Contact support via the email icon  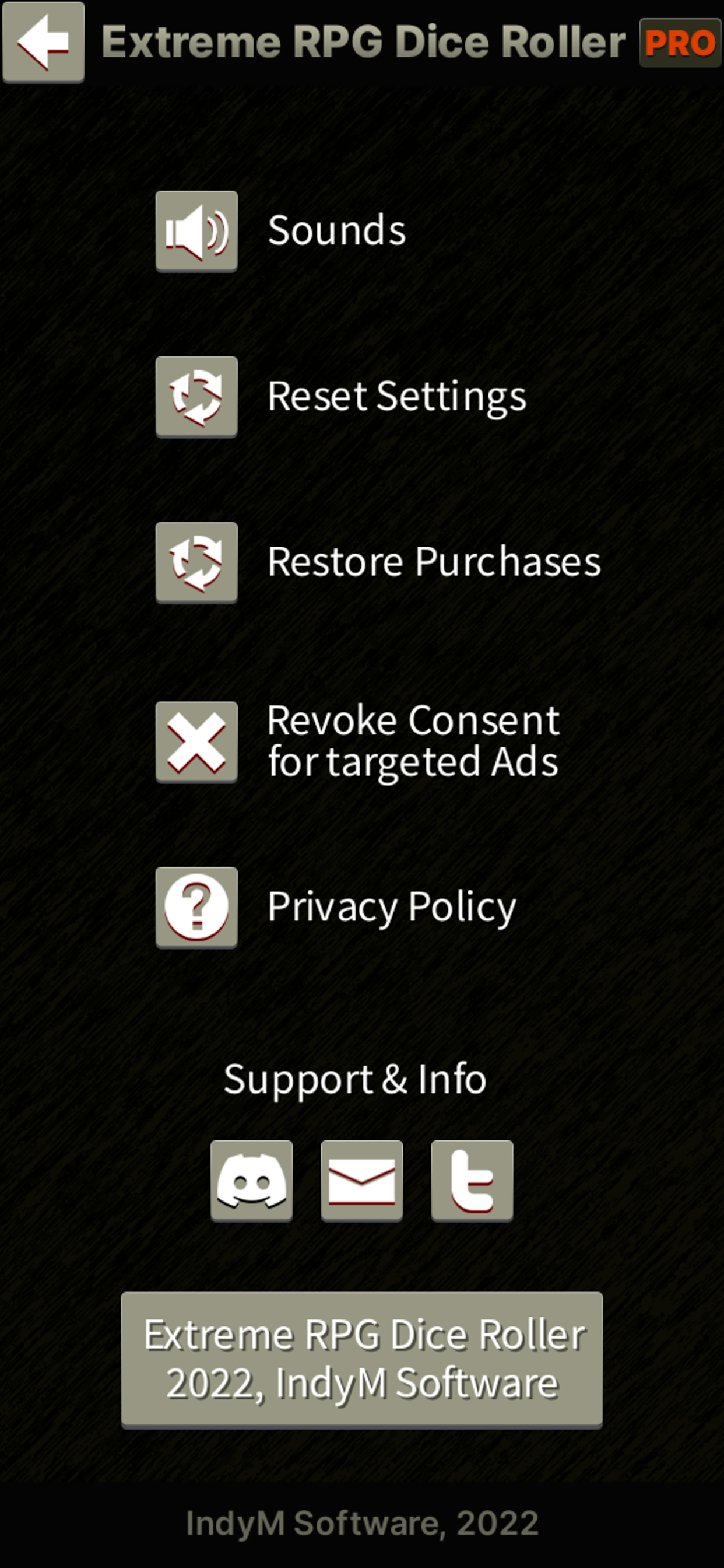(362, 1181)
